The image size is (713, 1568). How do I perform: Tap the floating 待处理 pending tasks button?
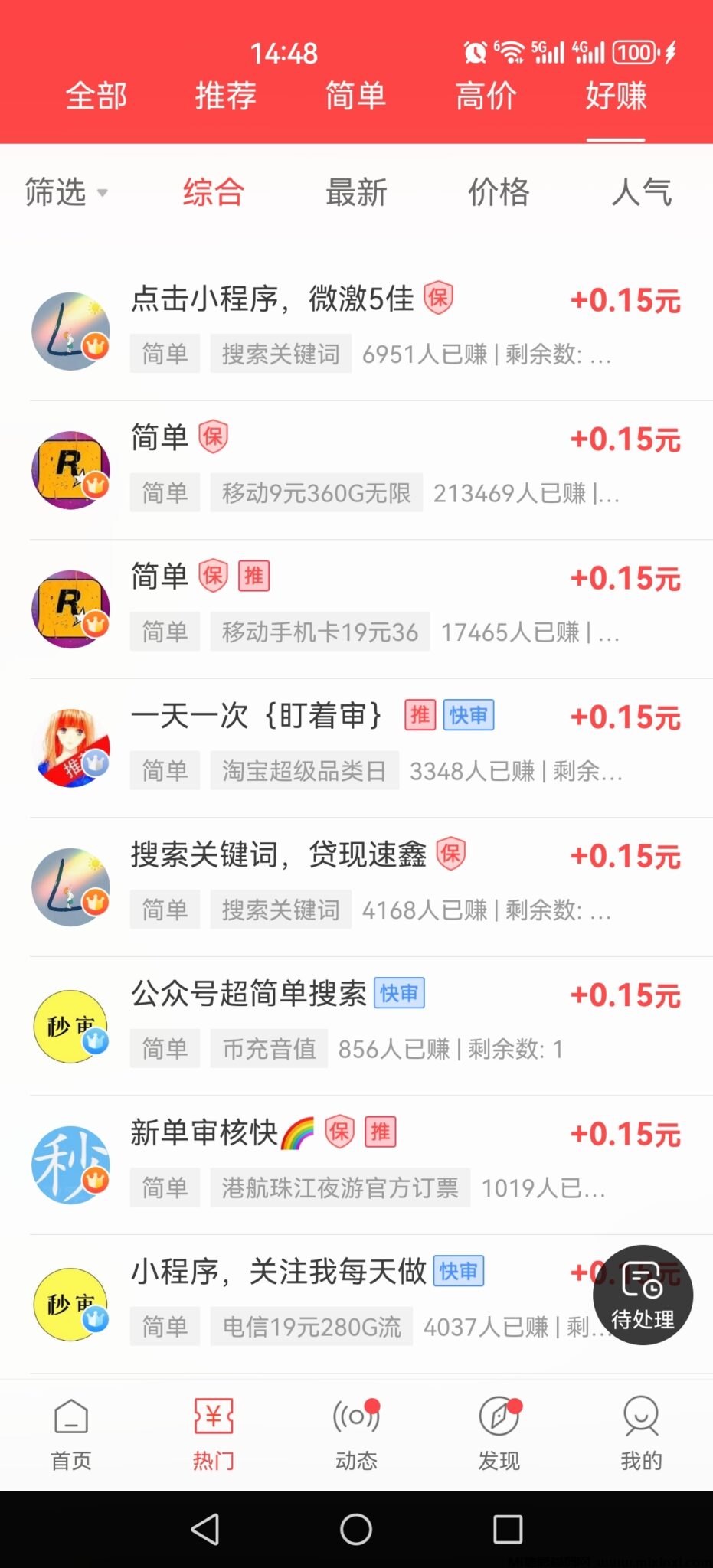pyautogui.click(x=643, y=1296)
